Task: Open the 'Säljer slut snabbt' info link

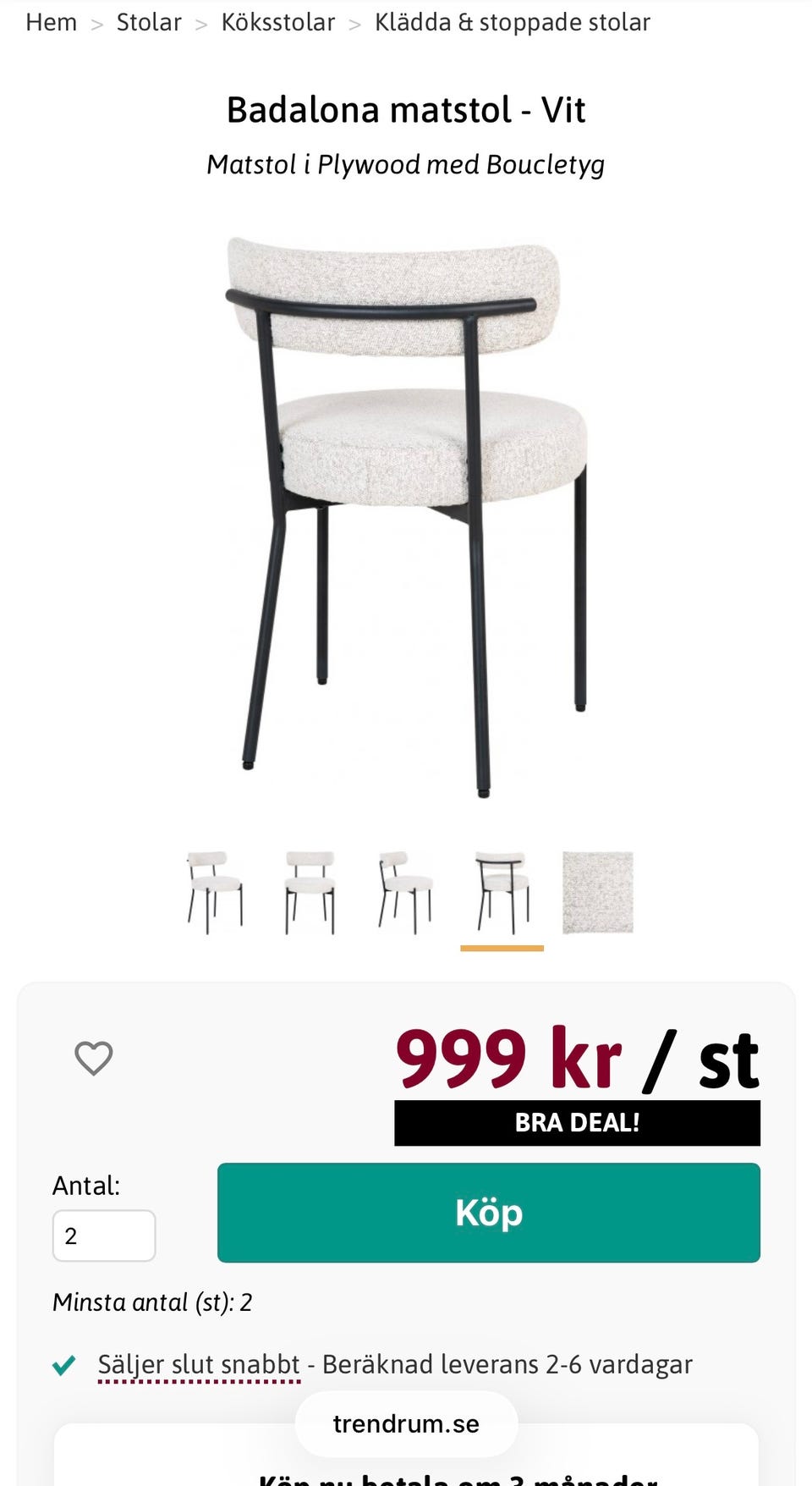Action: tap(200, 1365)
